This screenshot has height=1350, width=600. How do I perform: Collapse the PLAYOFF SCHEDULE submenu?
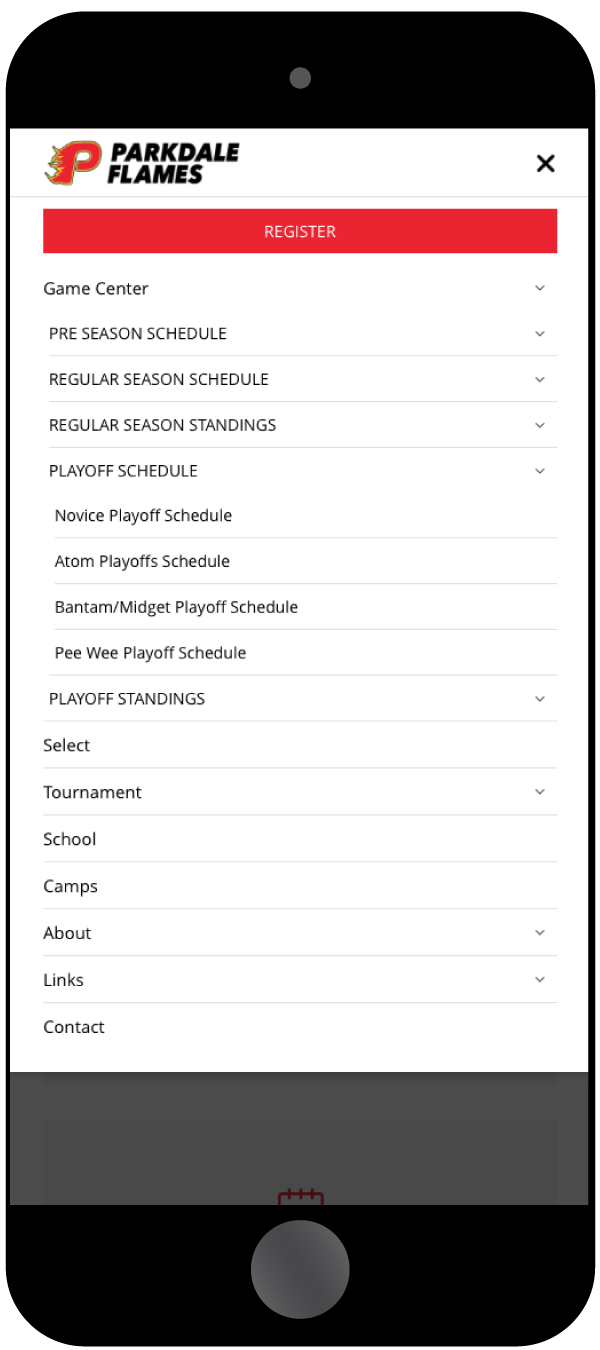[x=540, y=471]
